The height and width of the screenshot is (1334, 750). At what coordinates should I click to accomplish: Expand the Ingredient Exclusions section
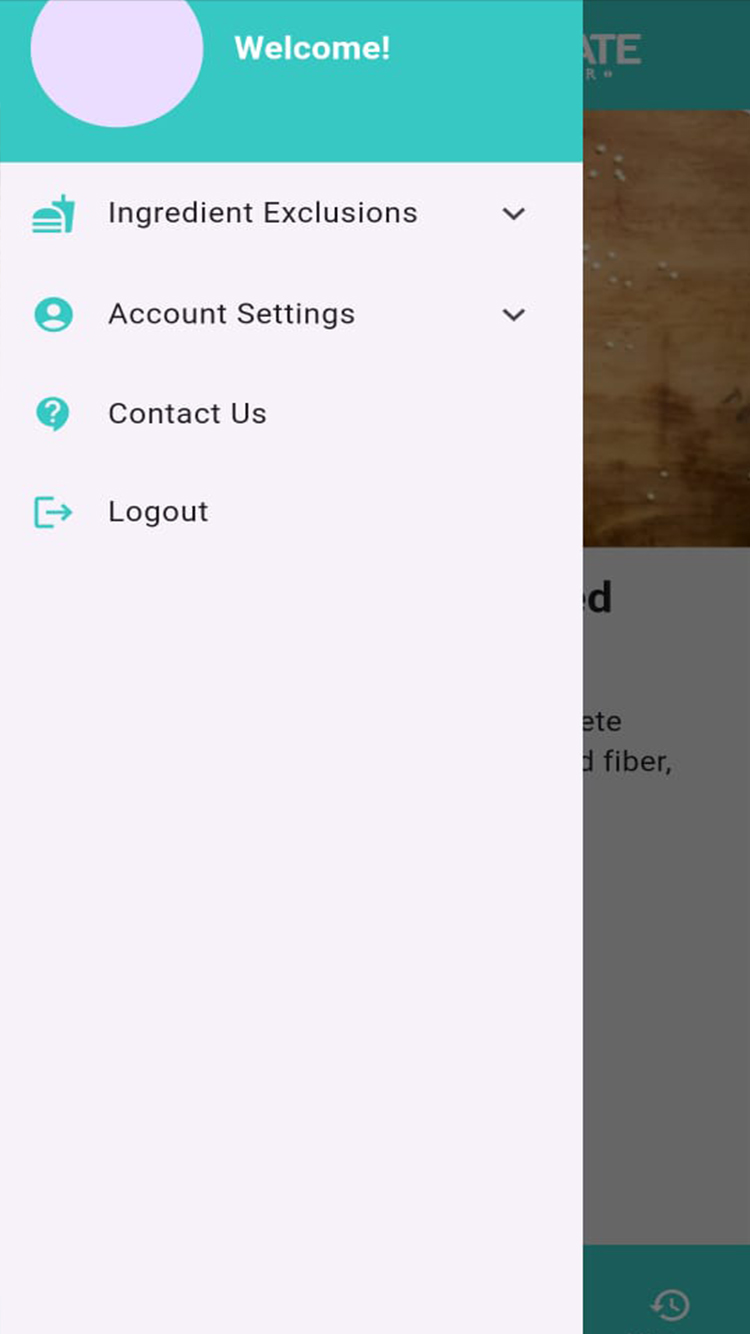tap(291, 214)
